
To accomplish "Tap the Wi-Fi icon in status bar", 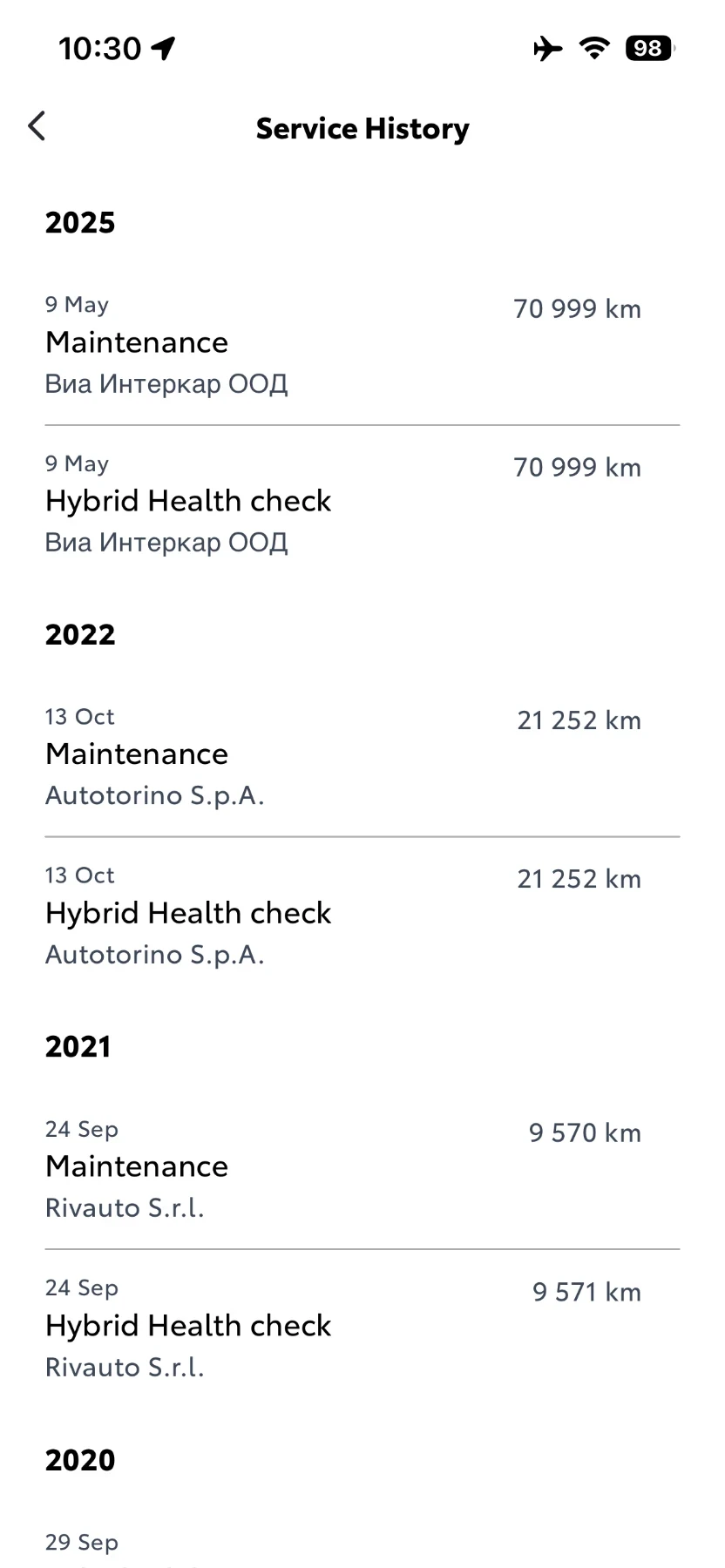I will 593,48.
